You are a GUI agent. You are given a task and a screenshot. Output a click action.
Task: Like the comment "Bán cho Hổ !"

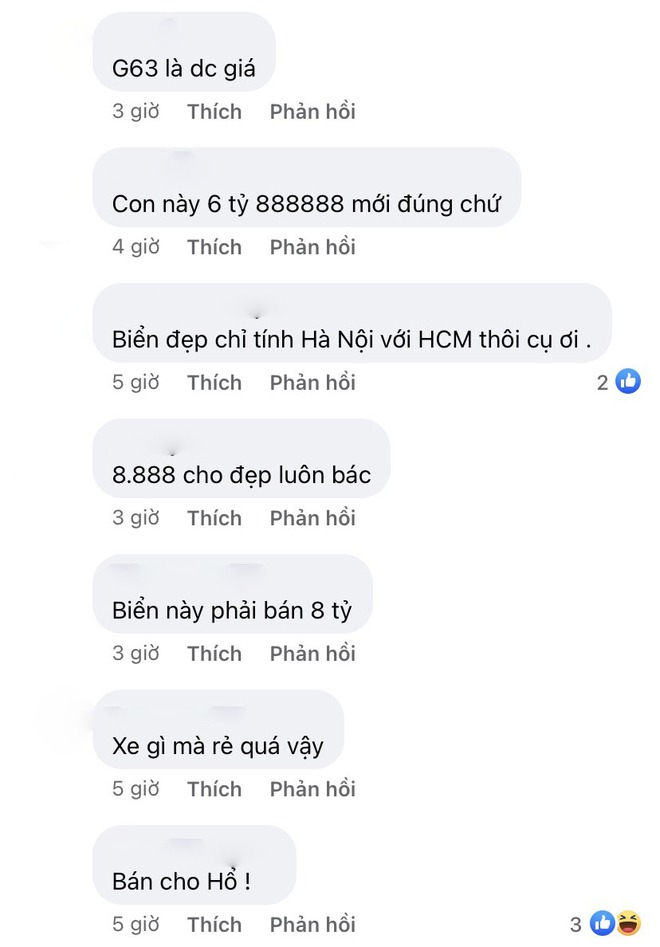214,925
